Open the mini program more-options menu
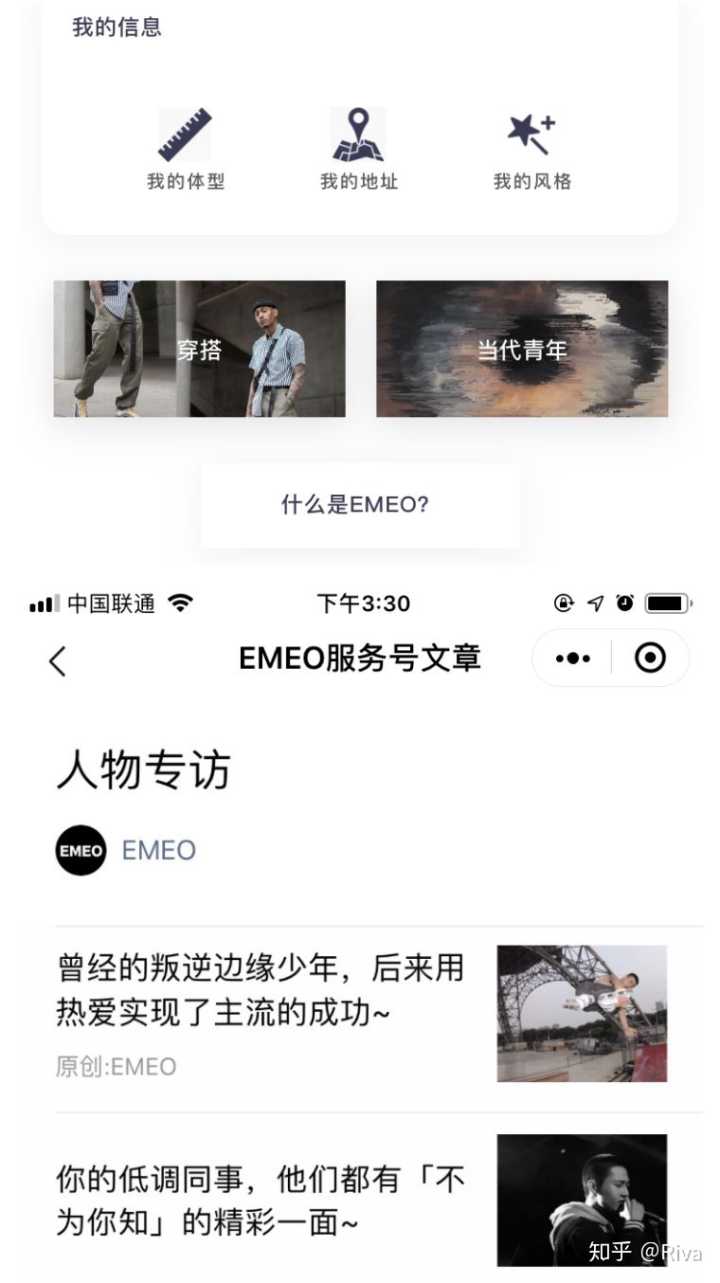 point(572,658)
